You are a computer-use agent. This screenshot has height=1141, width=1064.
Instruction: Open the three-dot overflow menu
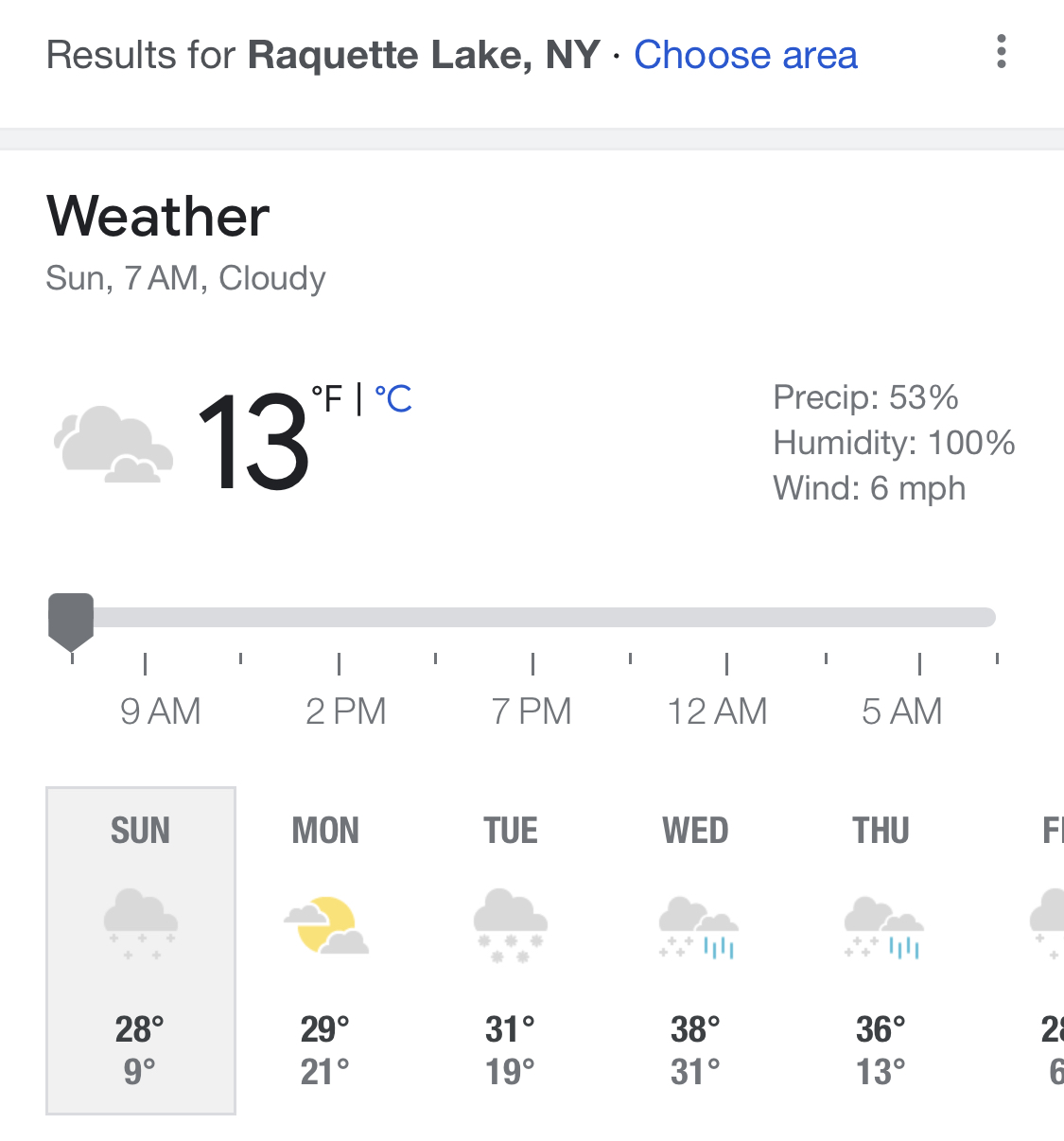[x=1001, y=52]
